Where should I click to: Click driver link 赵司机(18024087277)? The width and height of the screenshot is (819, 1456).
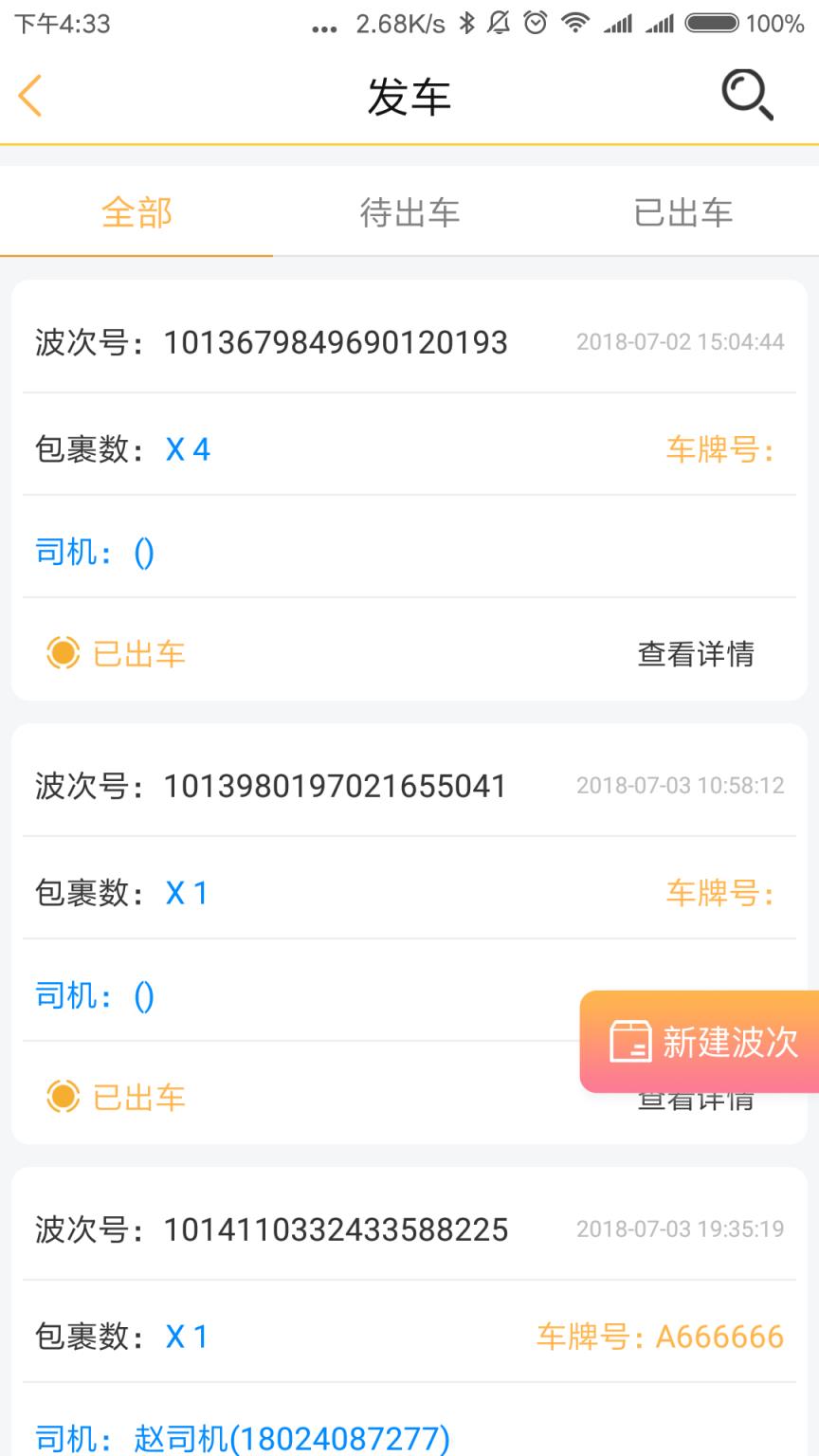[291, 1438]
